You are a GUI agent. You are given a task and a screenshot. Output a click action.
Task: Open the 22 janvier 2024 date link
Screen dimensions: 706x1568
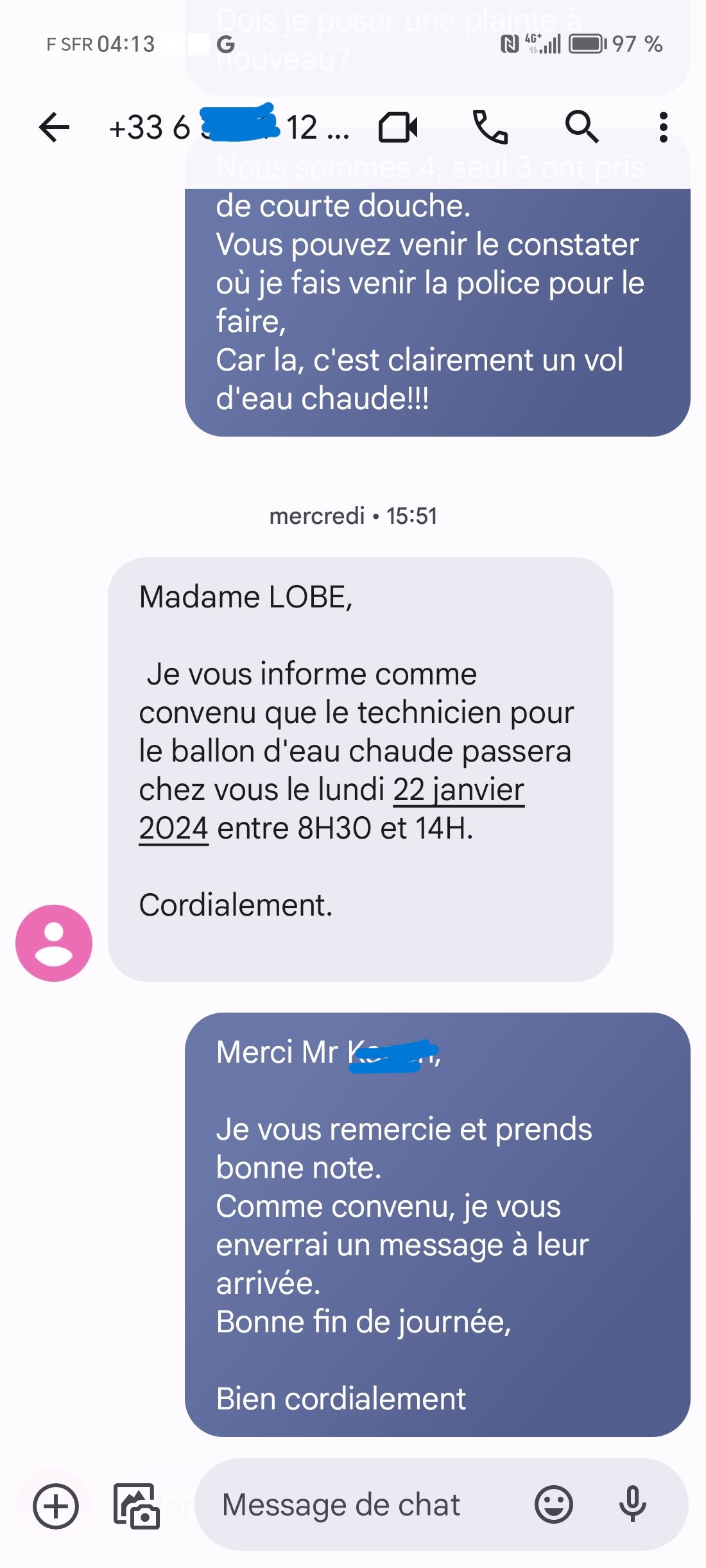(458, 790)
